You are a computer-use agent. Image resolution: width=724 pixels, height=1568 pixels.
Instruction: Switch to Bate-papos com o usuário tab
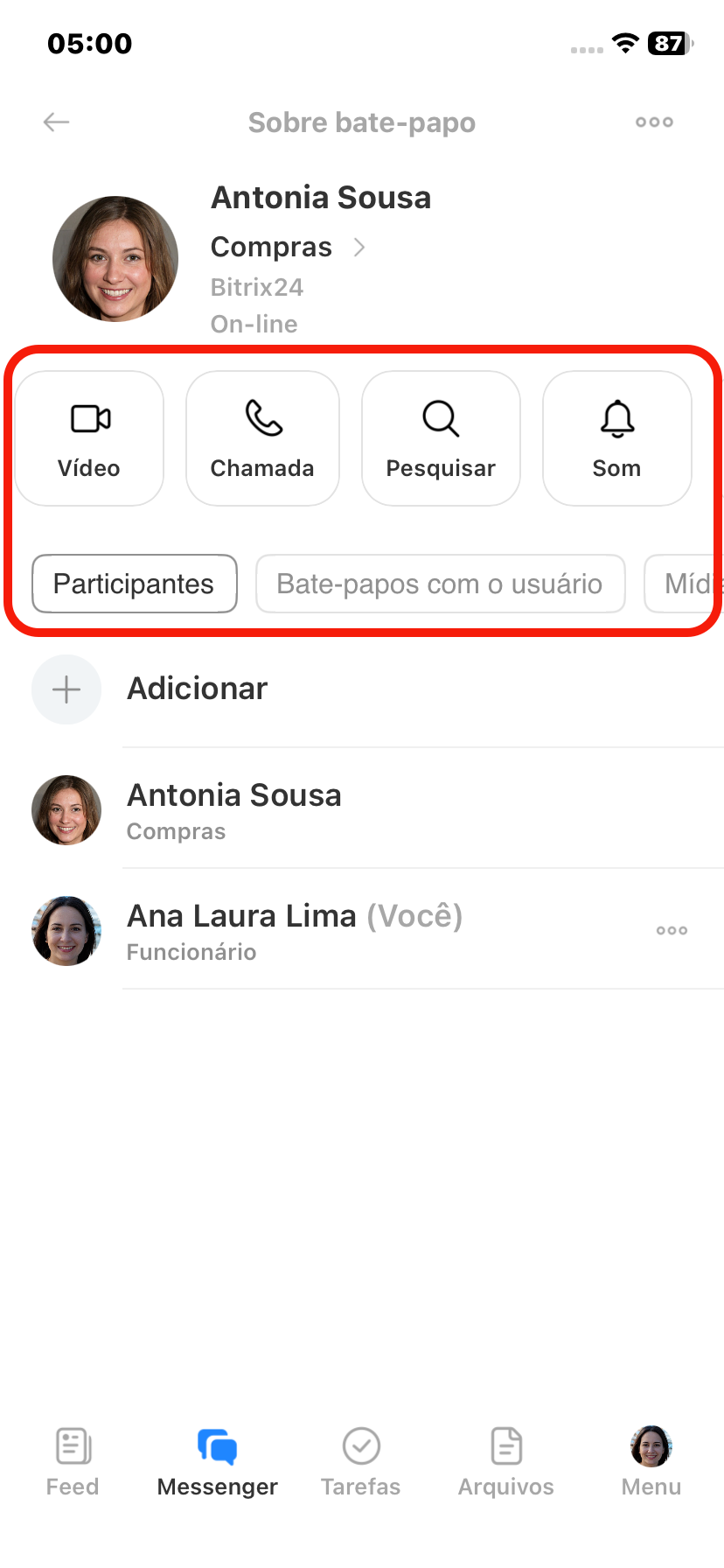tap(440, 584)
